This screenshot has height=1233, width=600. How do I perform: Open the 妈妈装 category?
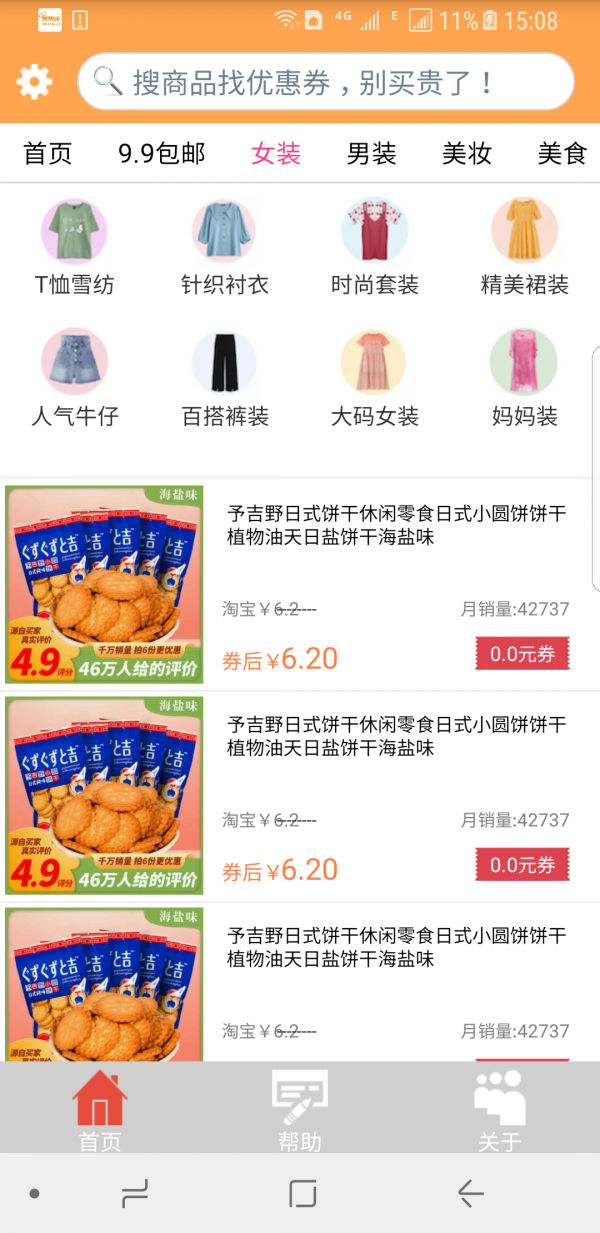coord(524,378)
